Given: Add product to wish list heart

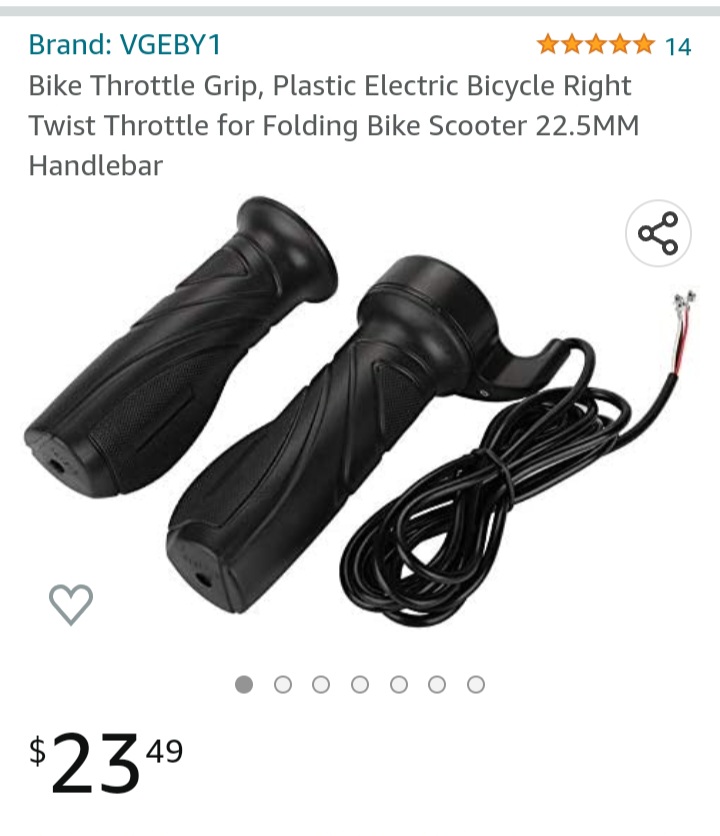Looking at the screenshot, I should coord(71,603).
